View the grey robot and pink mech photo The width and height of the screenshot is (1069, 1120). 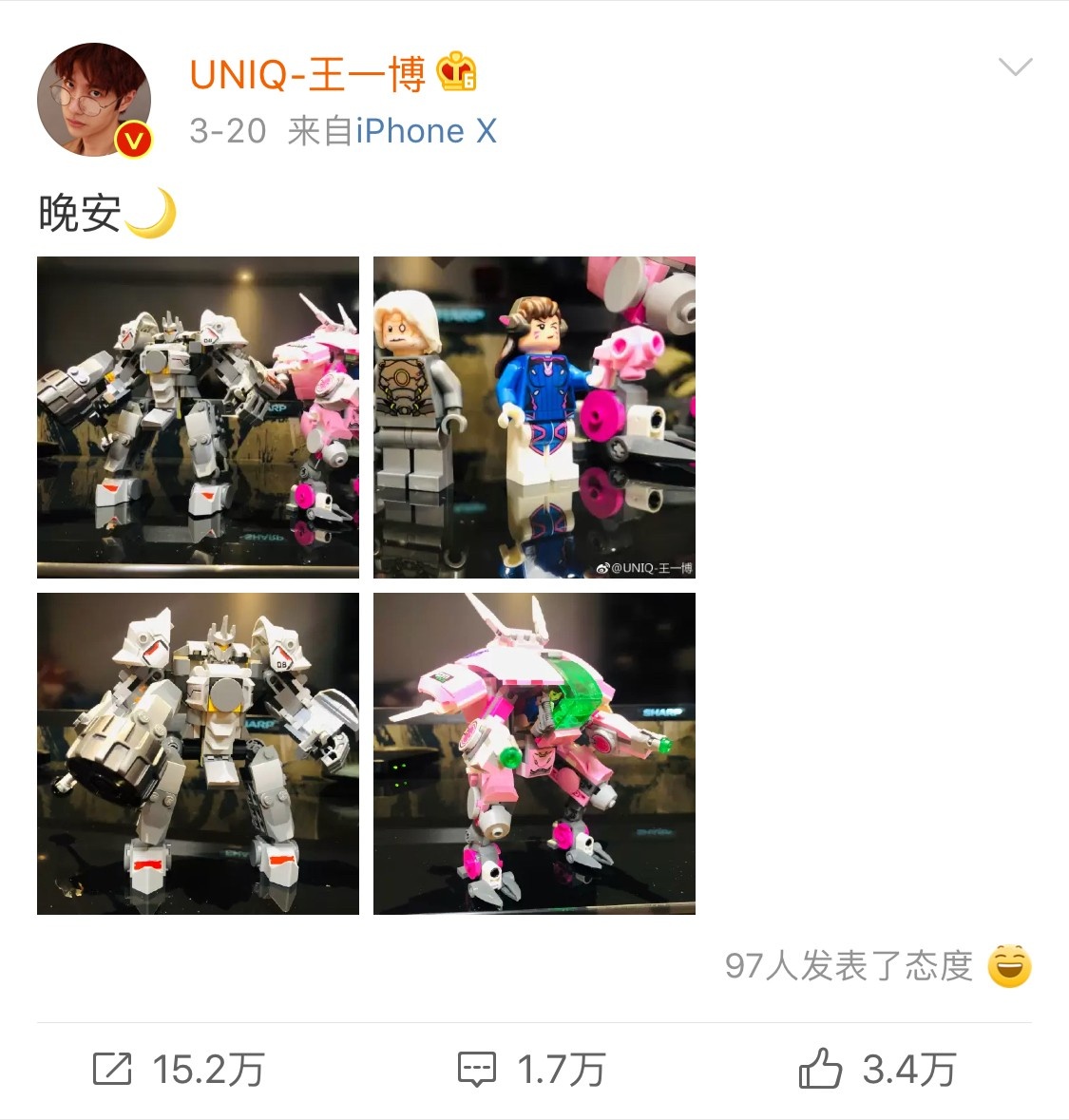pos(198,417)
